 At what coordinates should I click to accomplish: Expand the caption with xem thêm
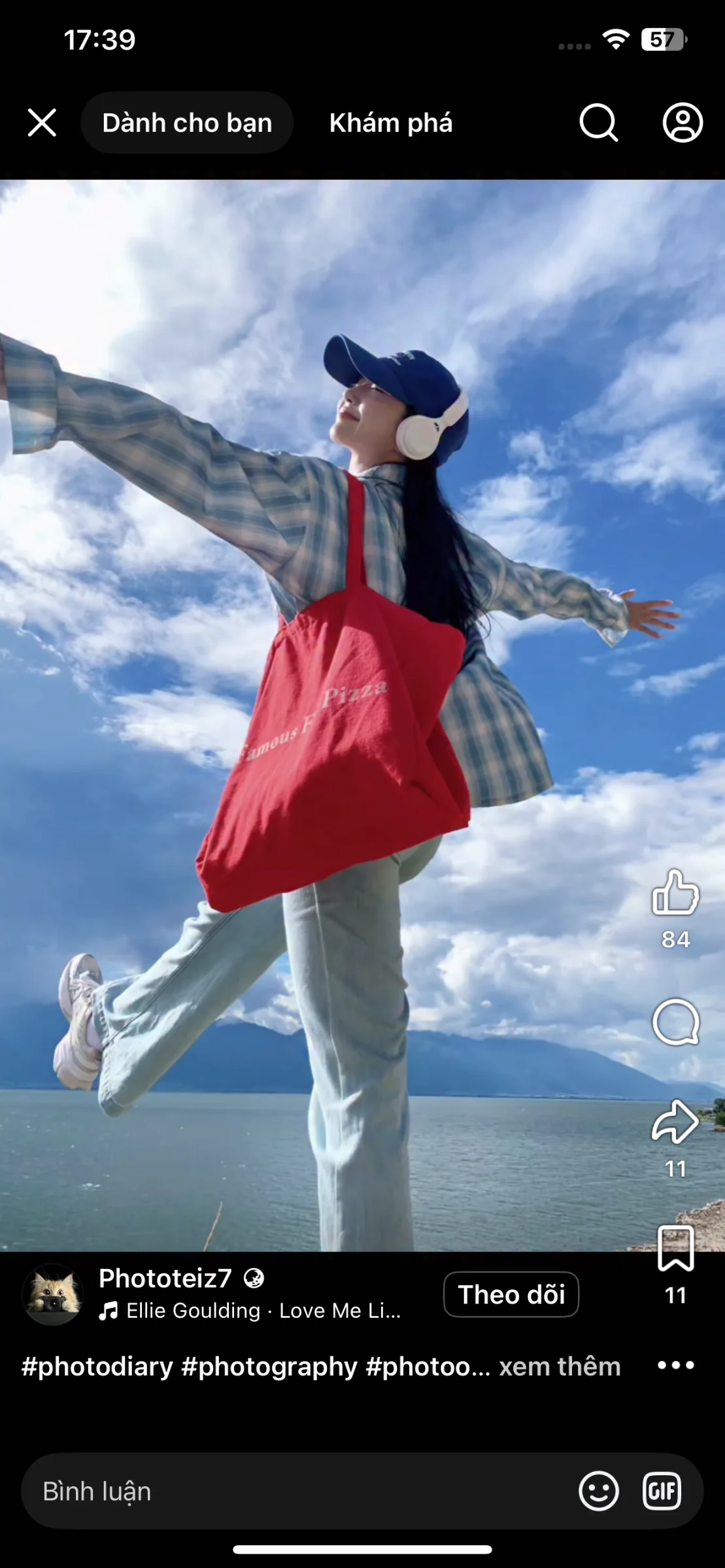point(560,1367)
